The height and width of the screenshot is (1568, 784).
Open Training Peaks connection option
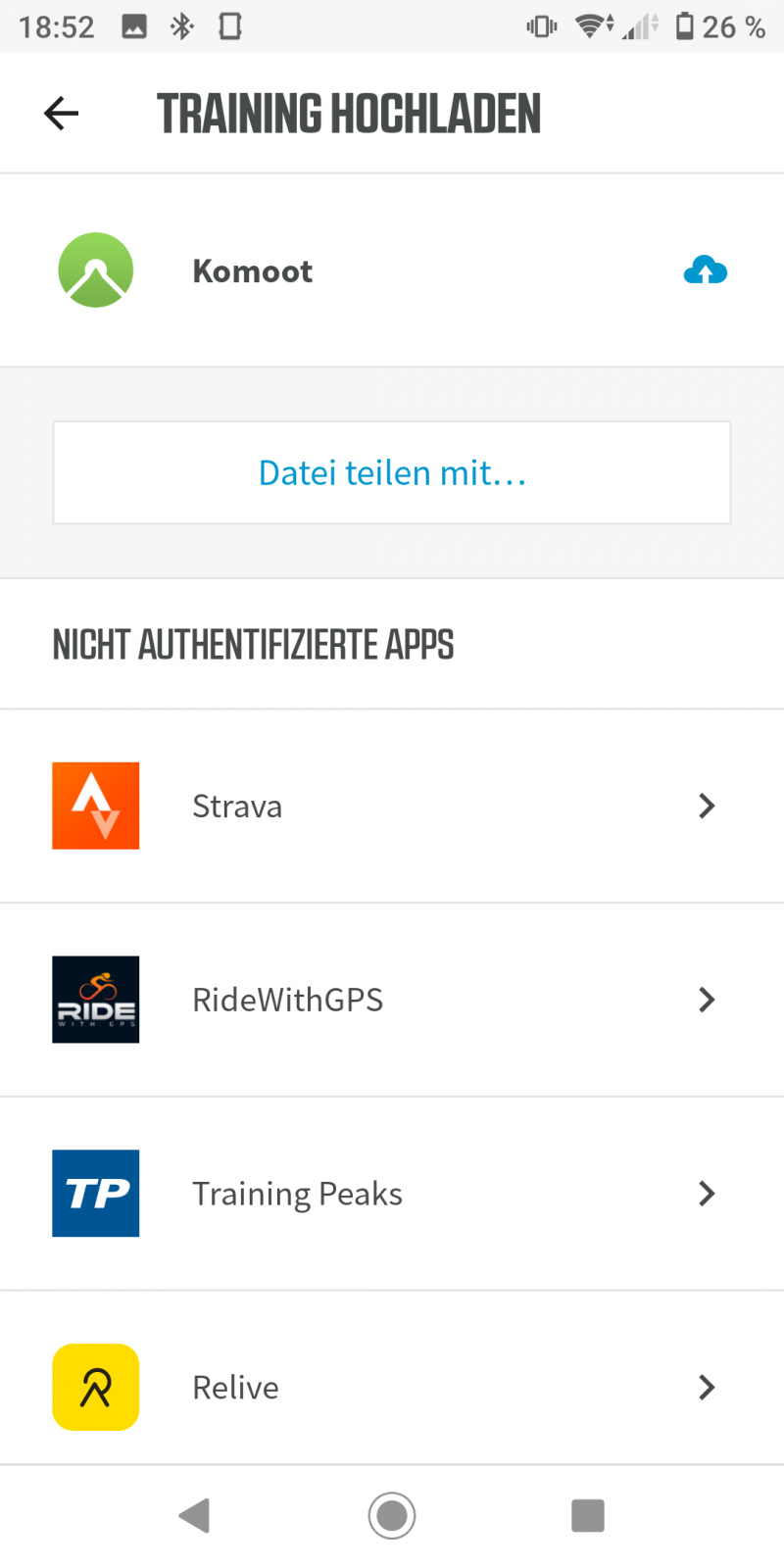(x=392, y=1194)
